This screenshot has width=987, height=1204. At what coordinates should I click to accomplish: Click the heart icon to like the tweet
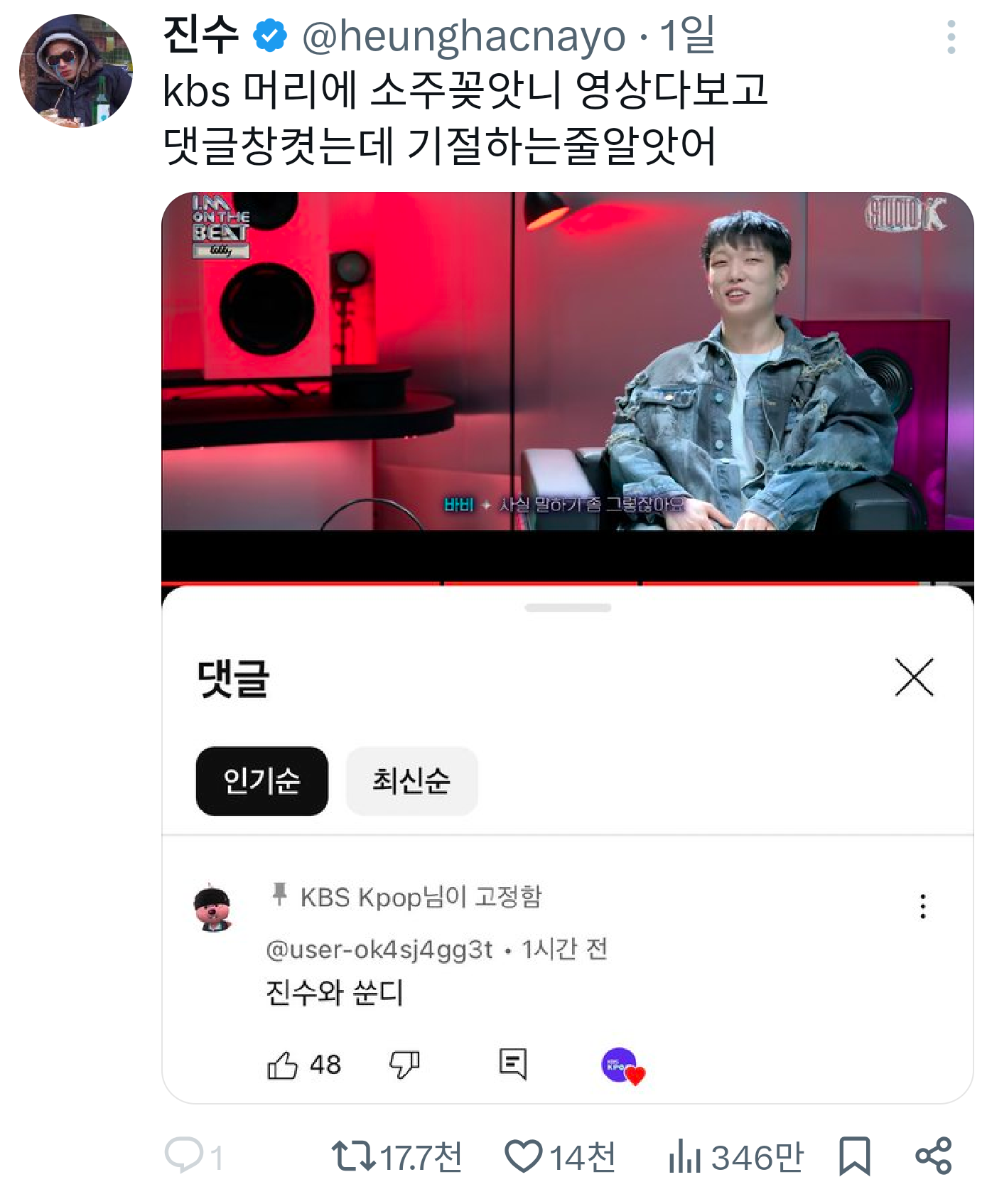click(525, 1154)
